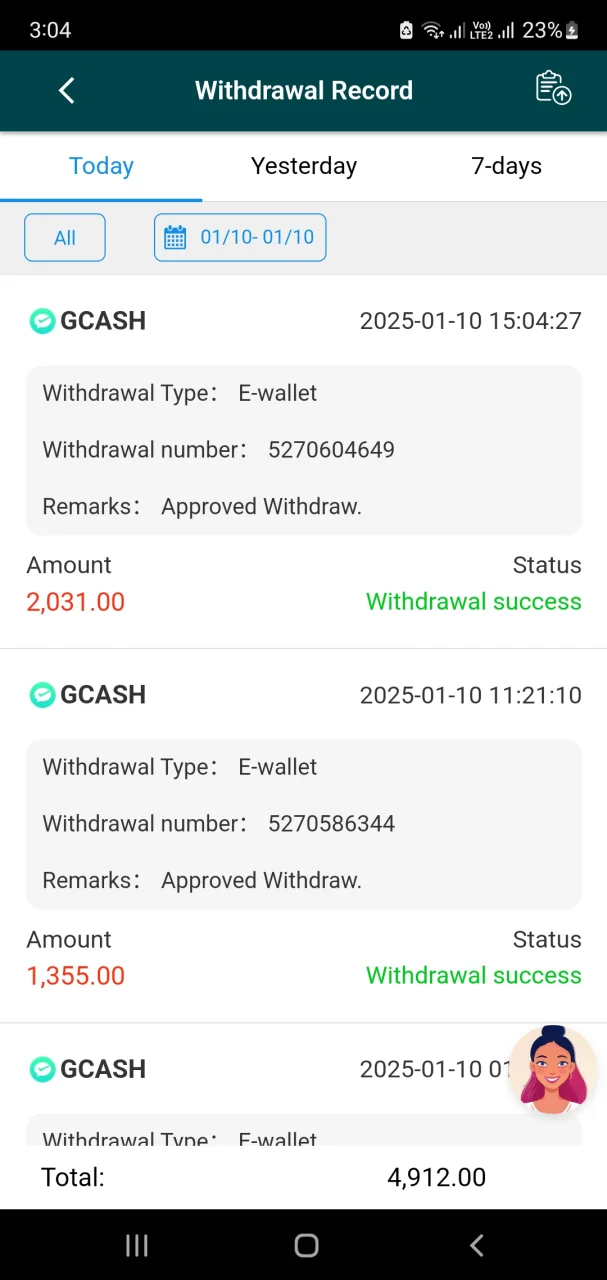Switch to the 7-days tab

coord(506,166)
